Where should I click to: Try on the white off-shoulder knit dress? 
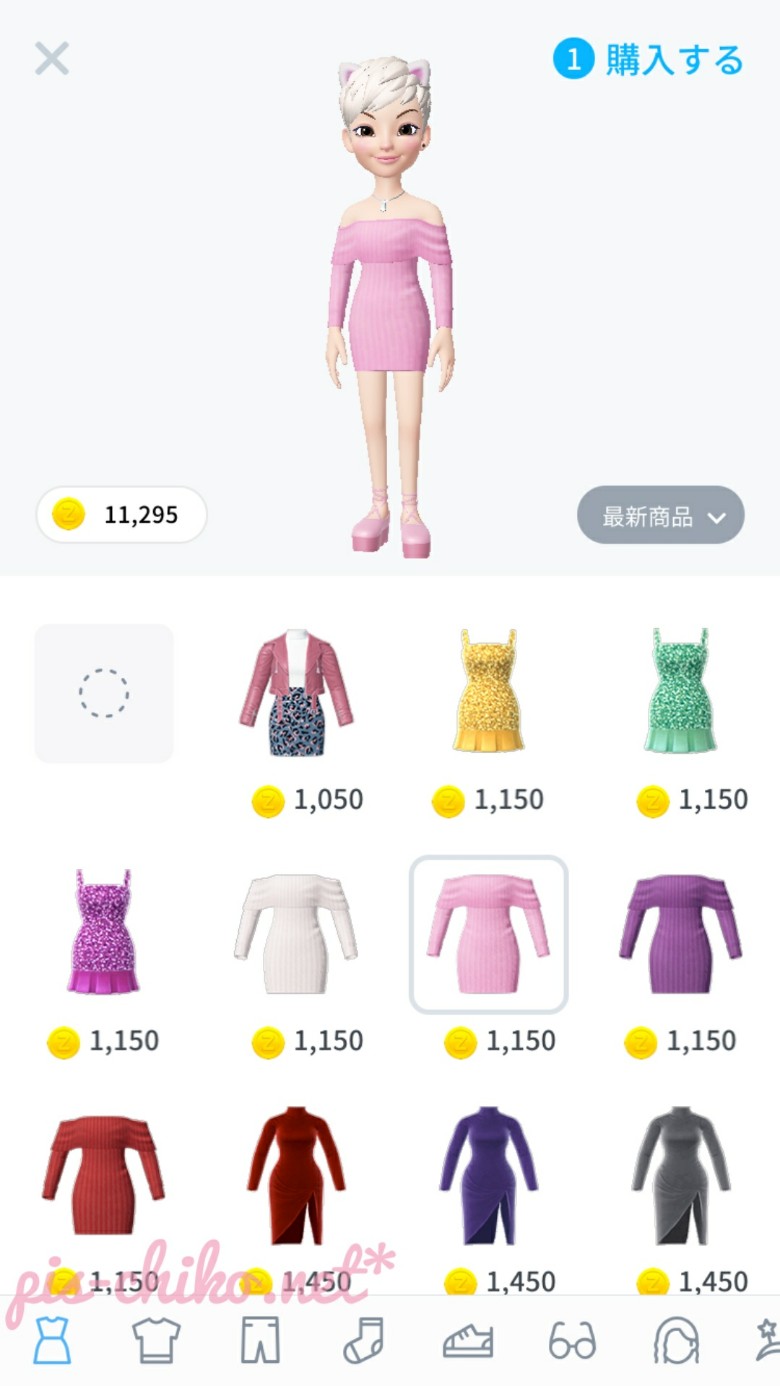tap(296, 933)
